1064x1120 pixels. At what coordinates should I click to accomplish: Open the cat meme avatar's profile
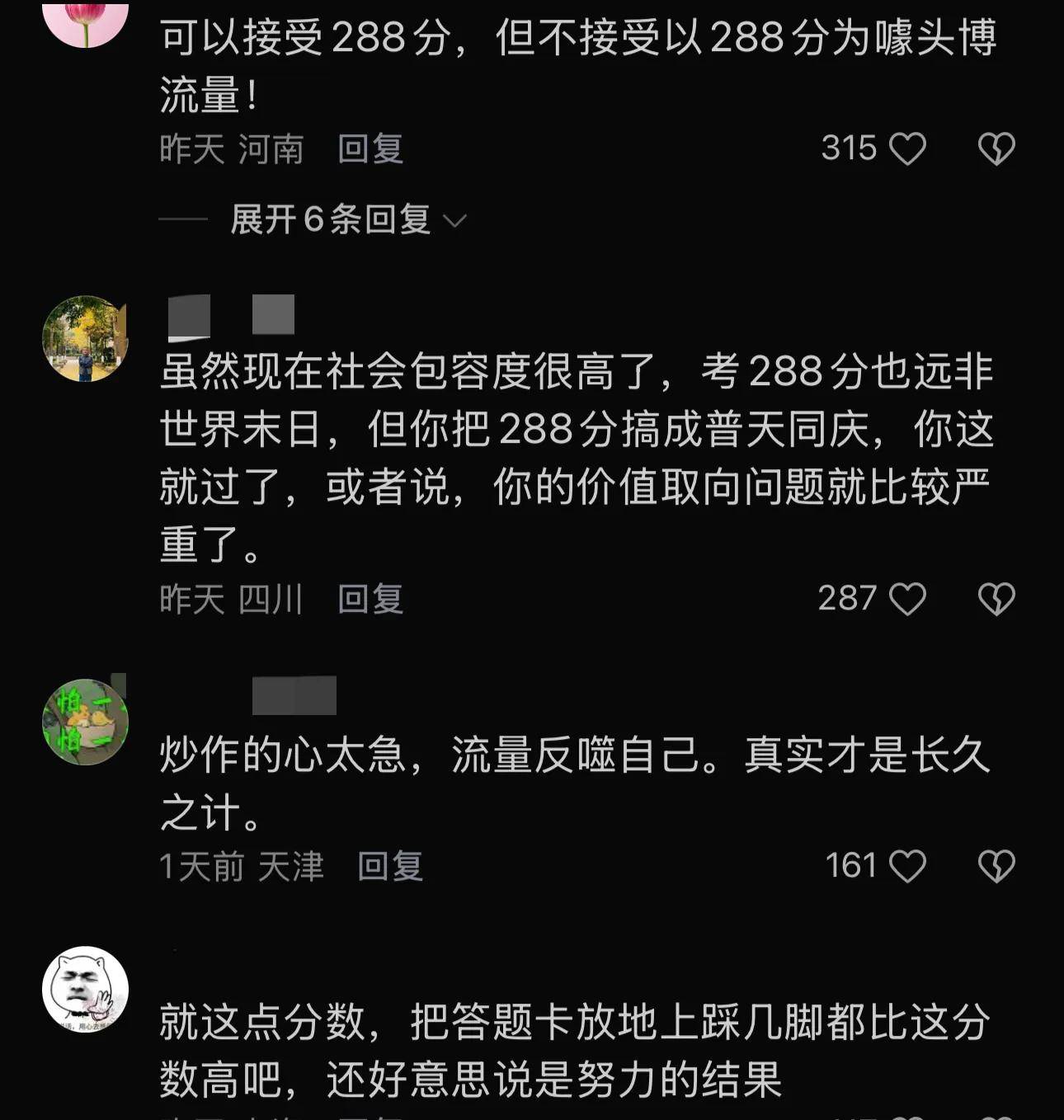(85, 989)
